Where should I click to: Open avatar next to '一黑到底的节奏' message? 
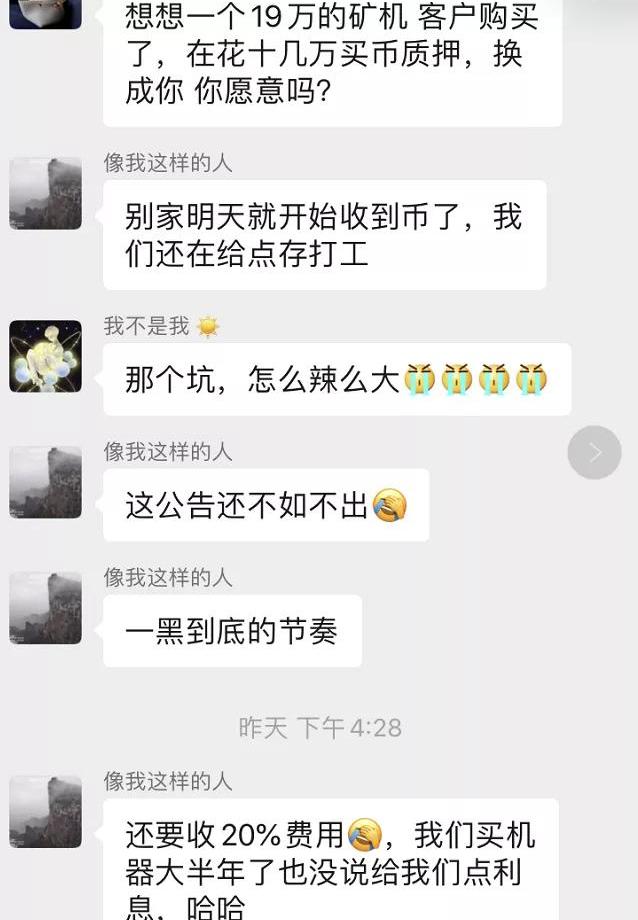pos(45,607)
